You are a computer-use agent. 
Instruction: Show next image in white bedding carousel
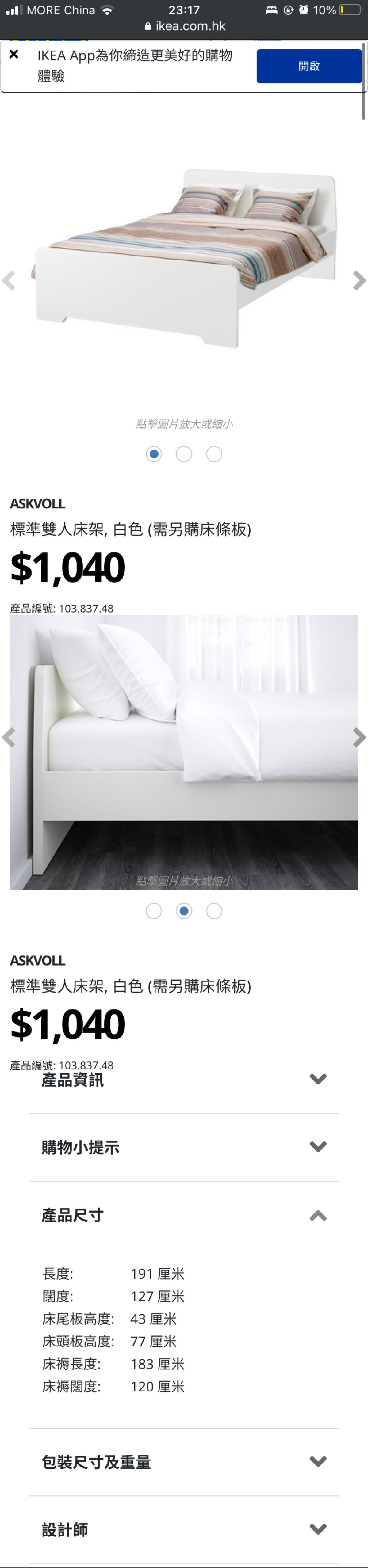pyautogui.click(x=359, y=738)
